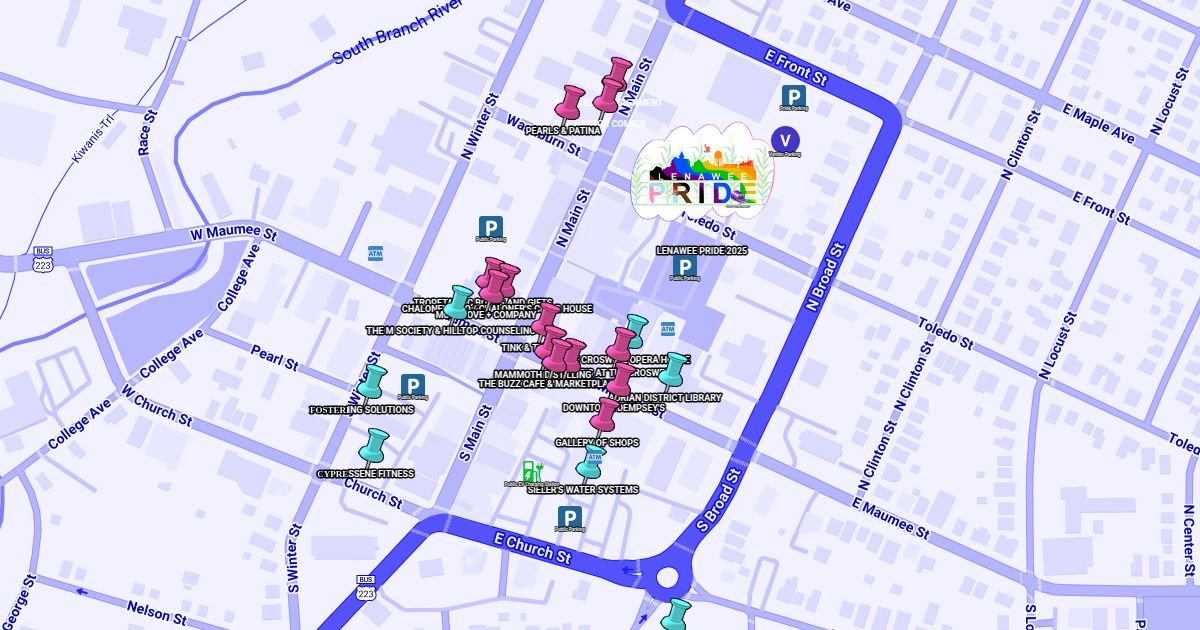Open the Pearls & Patina pin

point(569,104)
